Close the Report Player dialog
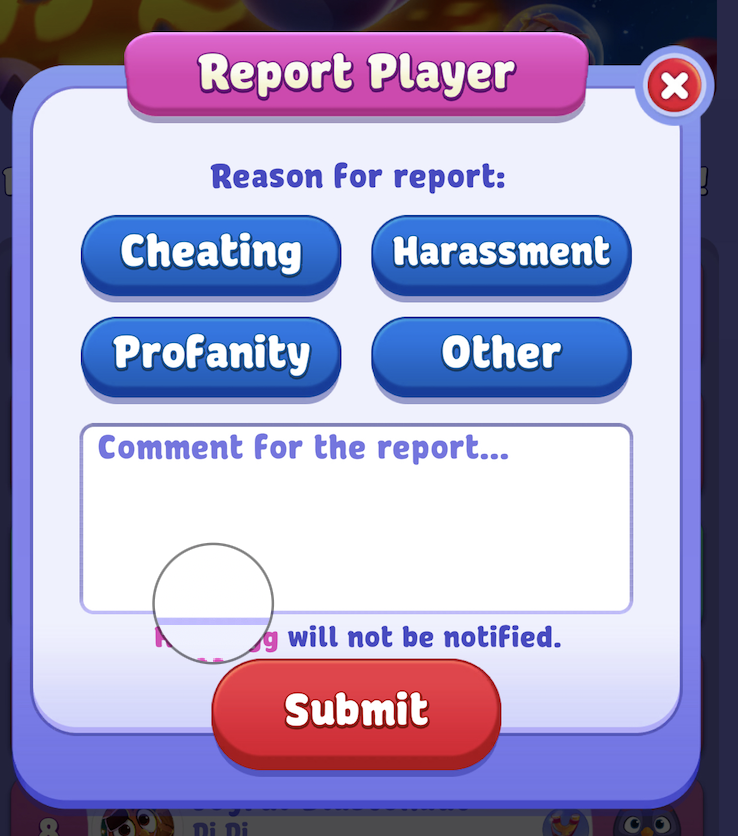This screenshot has width=738, height=836. 674,87
